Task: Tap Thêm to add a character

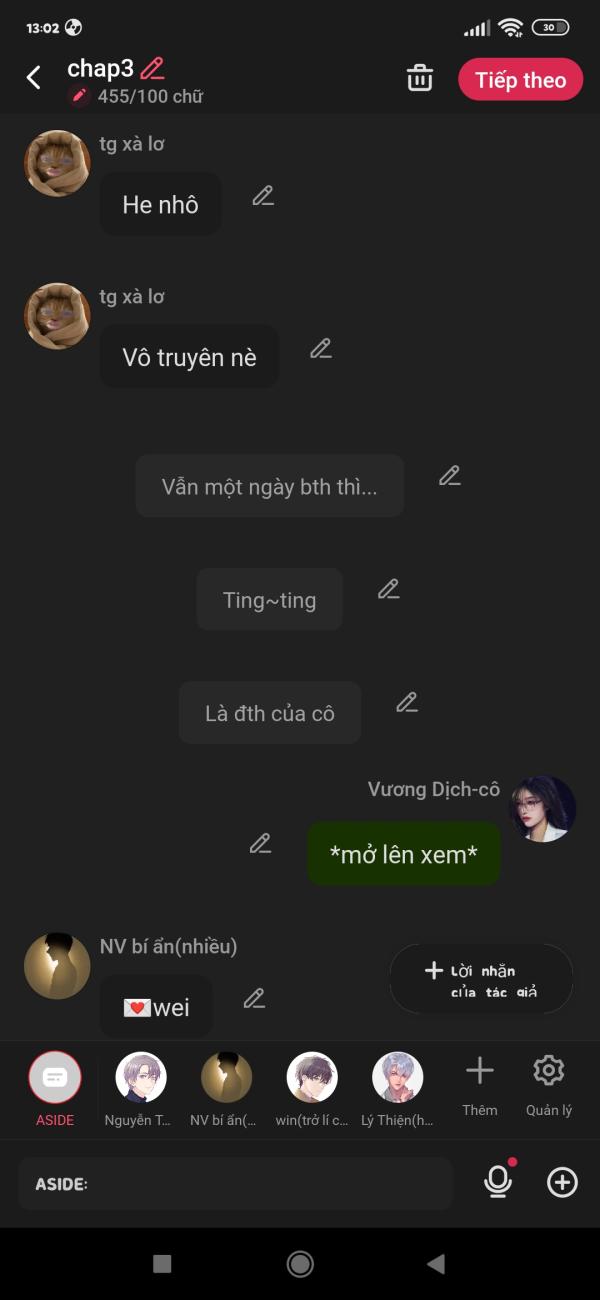Action: click(480, 1087)
